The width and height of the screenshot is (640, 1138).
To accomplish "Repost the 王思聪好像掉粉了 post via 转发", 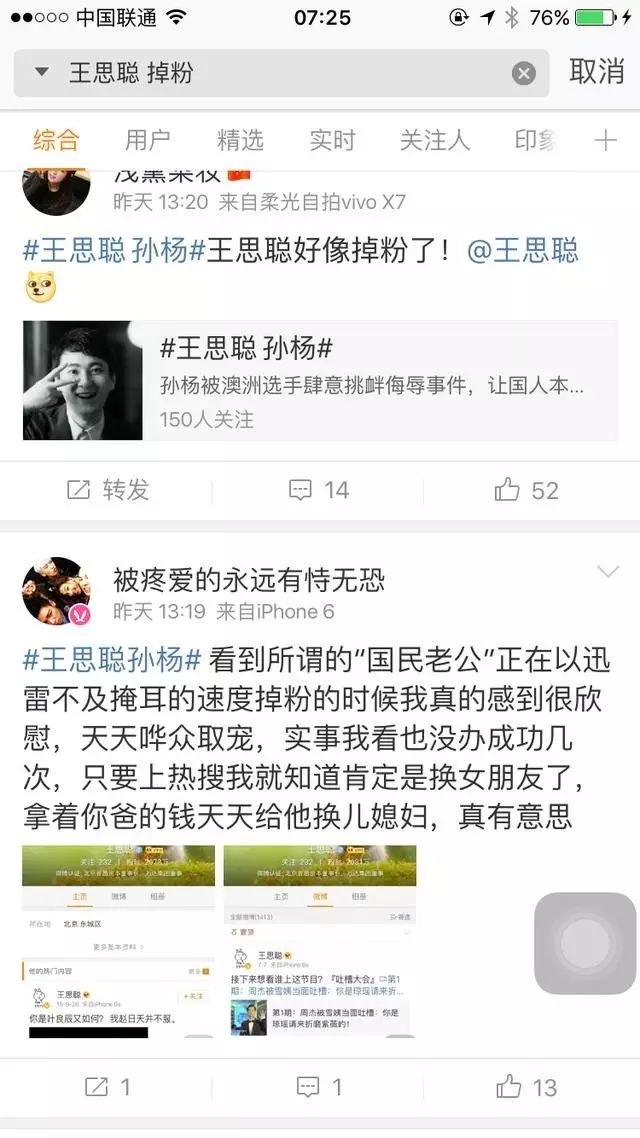I will 108,490.
